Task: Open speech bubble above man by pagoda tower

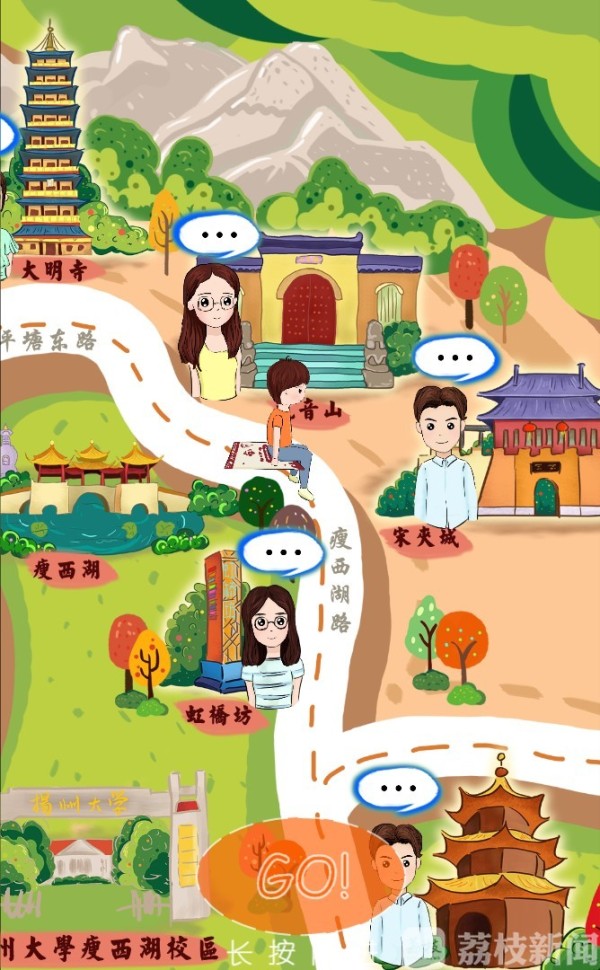Action: [398, 789]
